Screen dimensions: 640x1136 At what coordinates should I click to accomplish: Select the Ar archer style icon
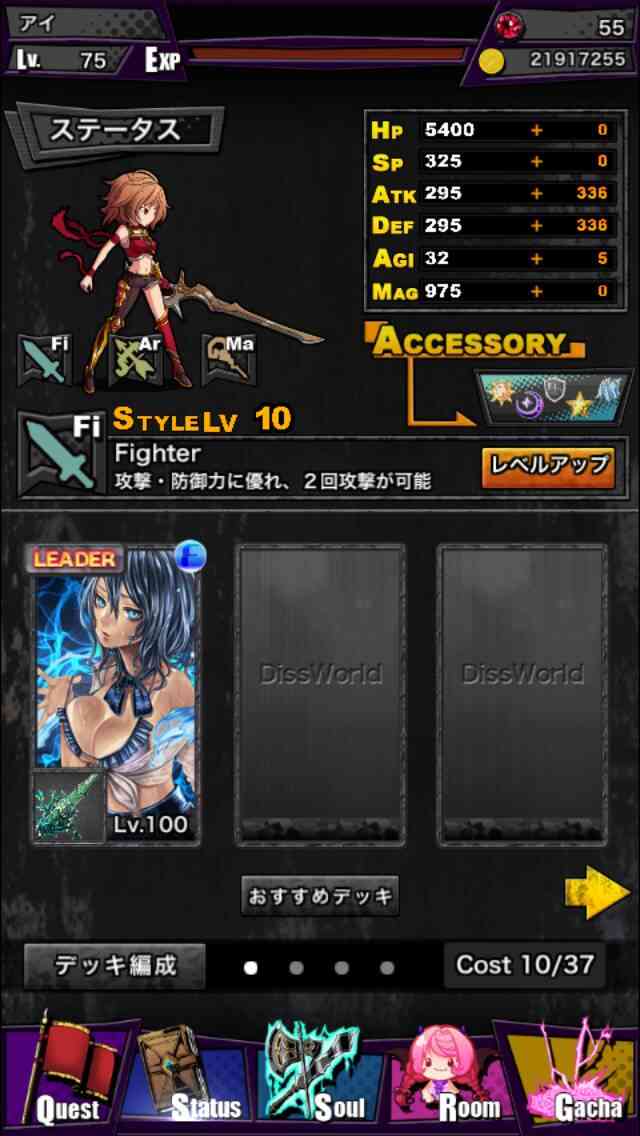136,359
